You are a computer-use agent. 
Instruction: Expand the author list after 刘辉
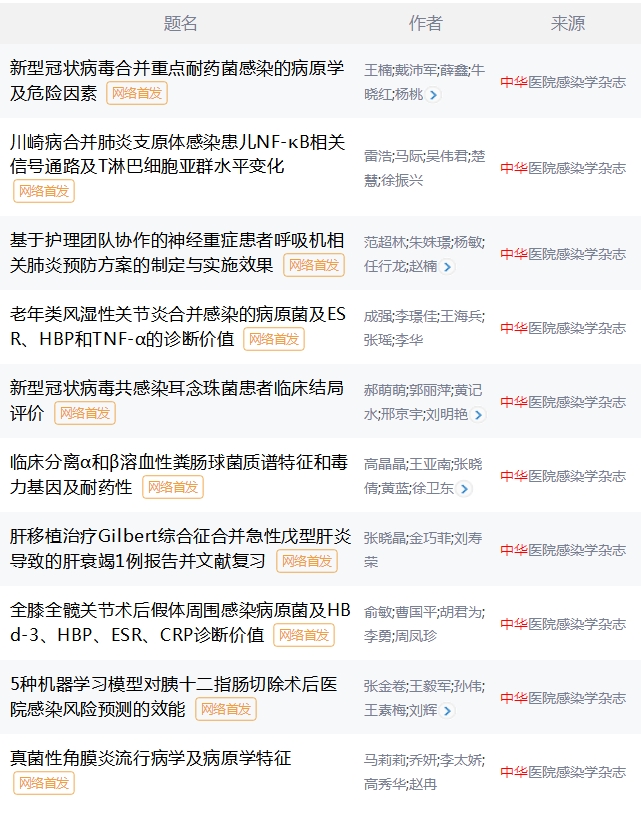[x=447, y=711]
